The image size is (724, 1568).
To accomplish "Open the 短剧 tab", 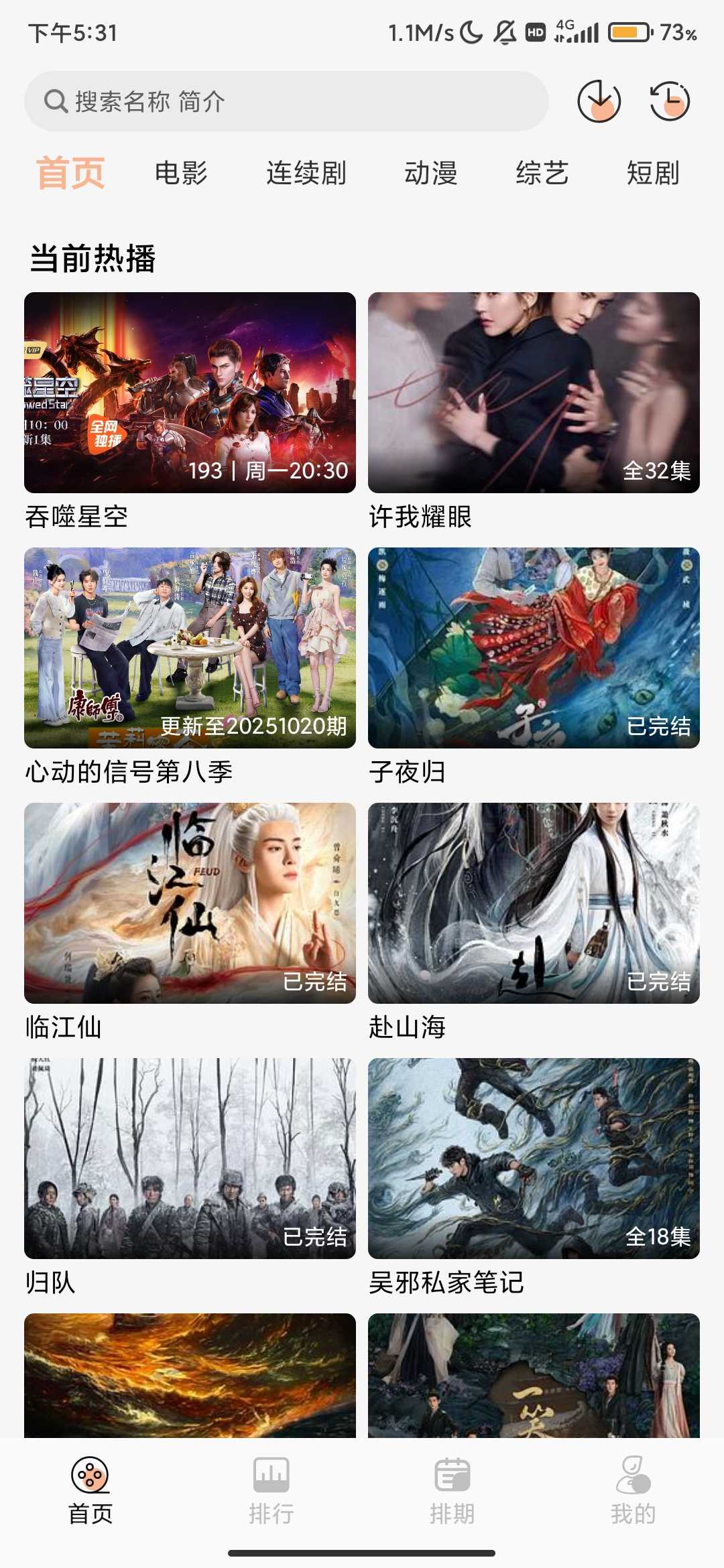I will (x=654, y=173).
